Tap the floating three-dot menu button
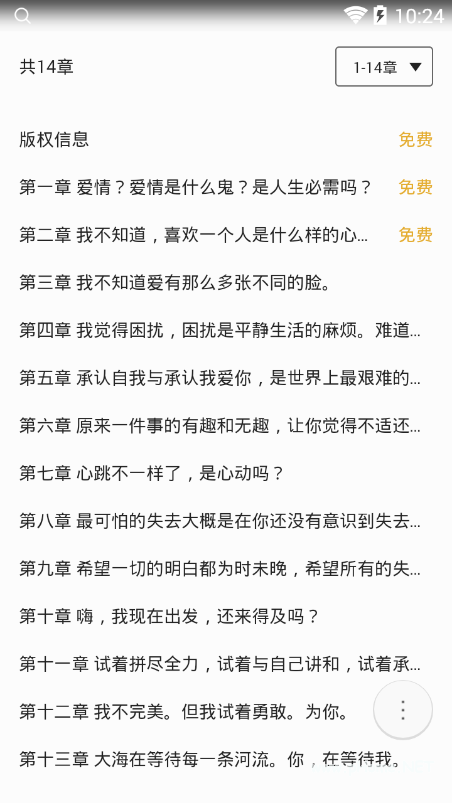This screenshot has height=803, width=452. [x=403, y=710]
